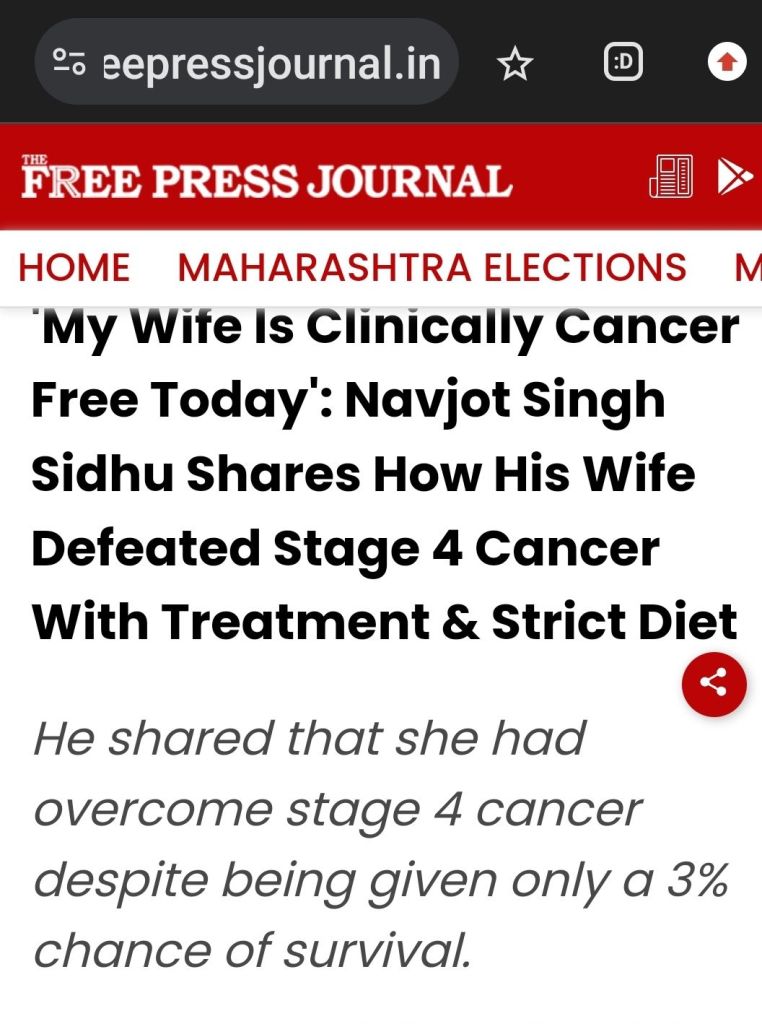Tap the browser update arrow icon
This screenshot has width=762, height=1024.
tap(727, 64)
